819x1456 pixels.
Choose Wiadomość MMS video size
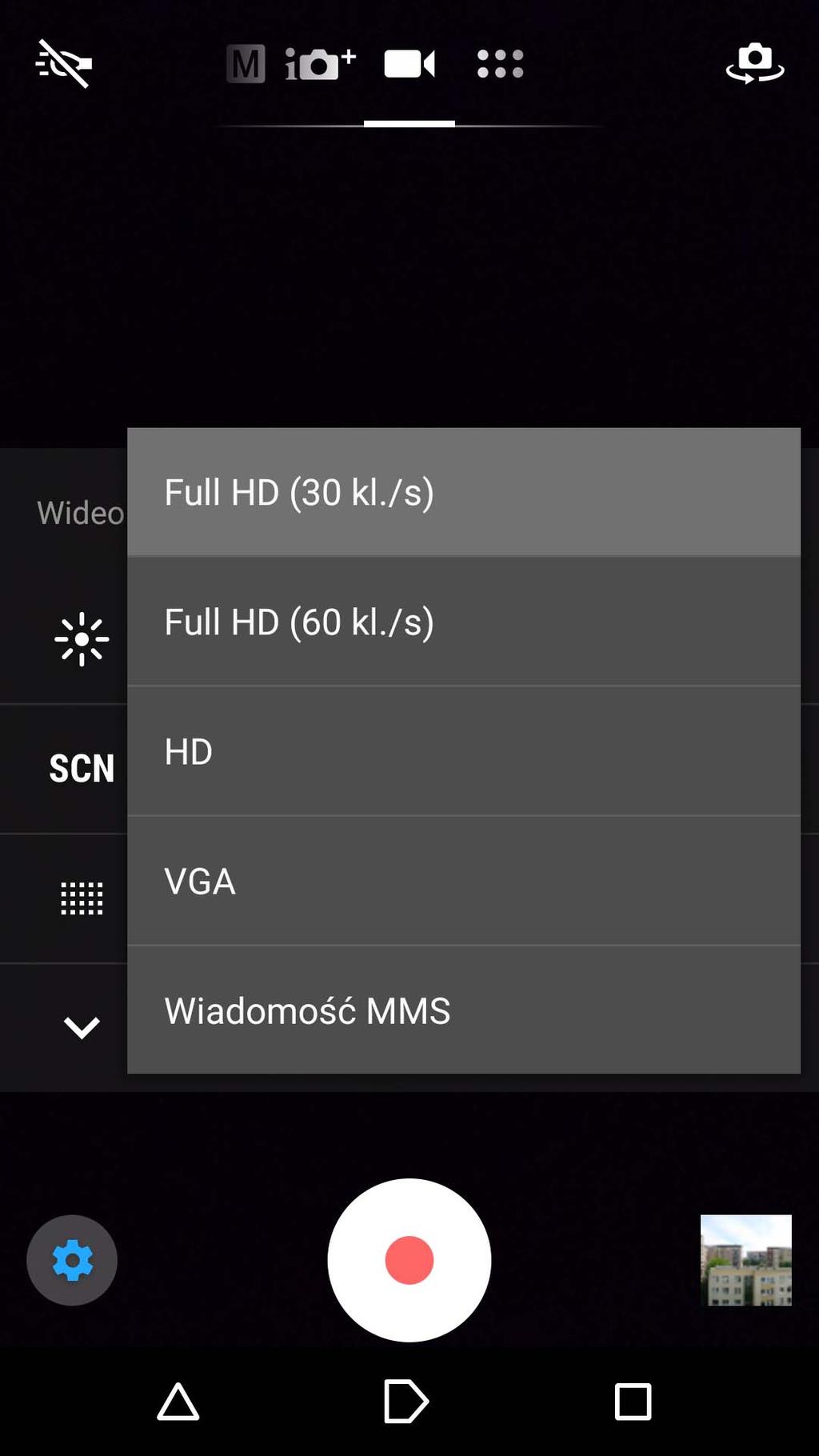point(464,1010)
